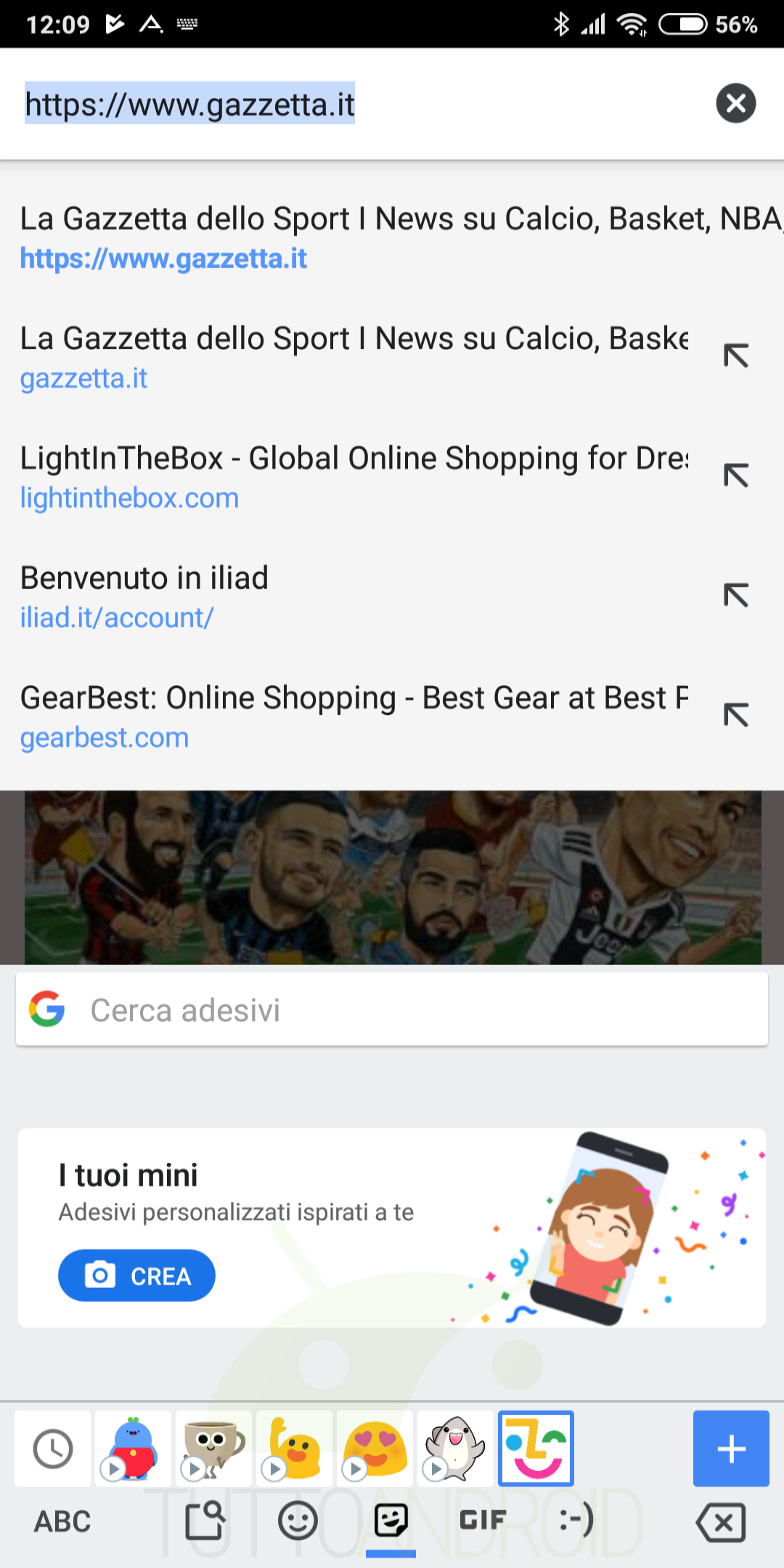Select the coffee cup sticker pack
This screenshot has height=1568, width=784.
[214, 1449]
